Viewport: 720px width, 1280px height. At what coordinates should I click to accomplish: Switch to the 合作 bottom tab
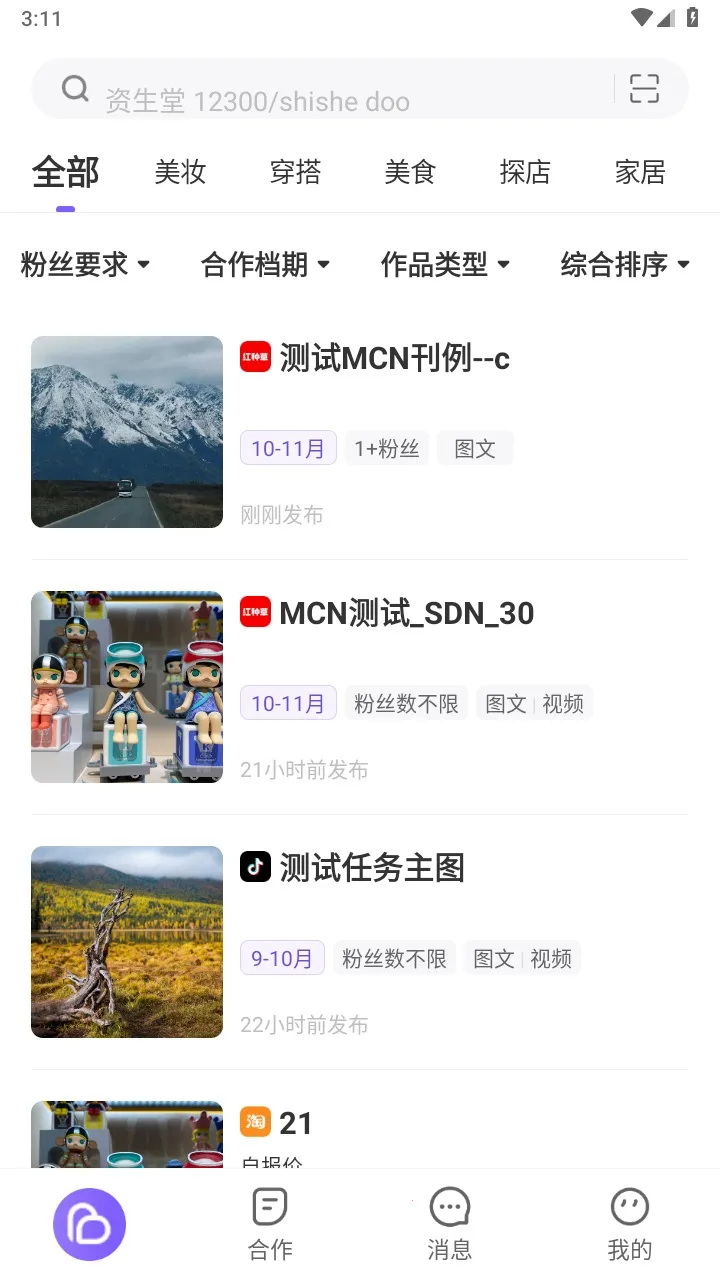pyautogui.click(x=270, y=1224)
